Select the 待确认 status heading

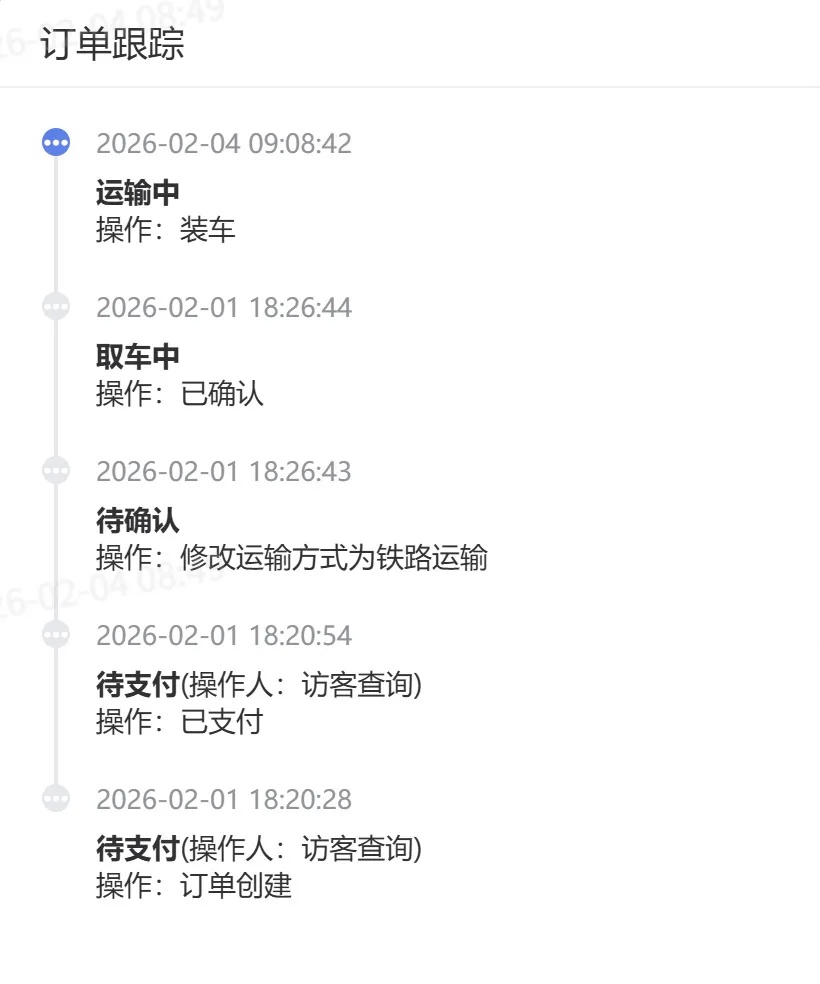coord(137,521)
